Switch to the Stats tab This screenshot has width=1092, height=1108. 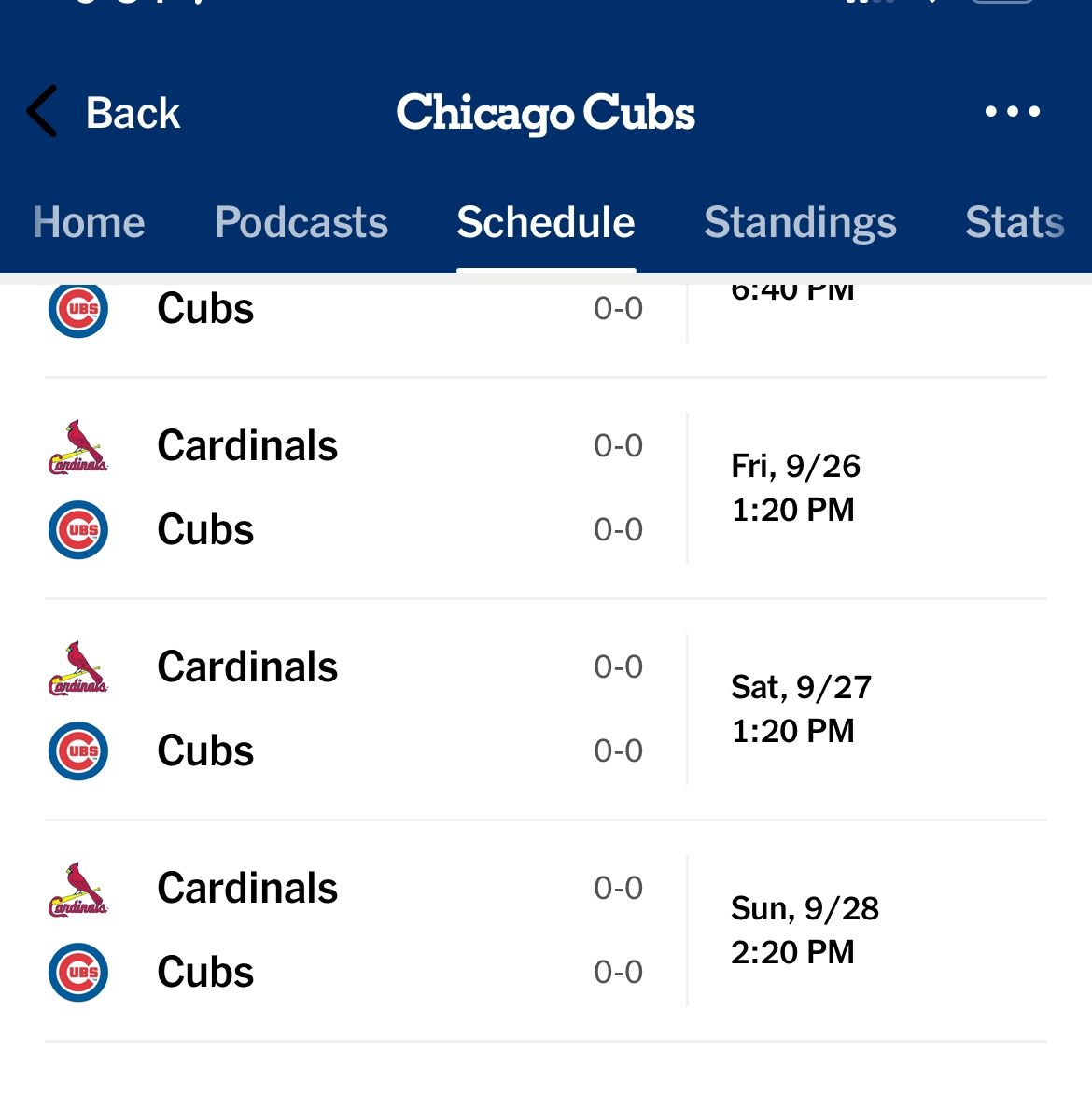pos(1015,222)
